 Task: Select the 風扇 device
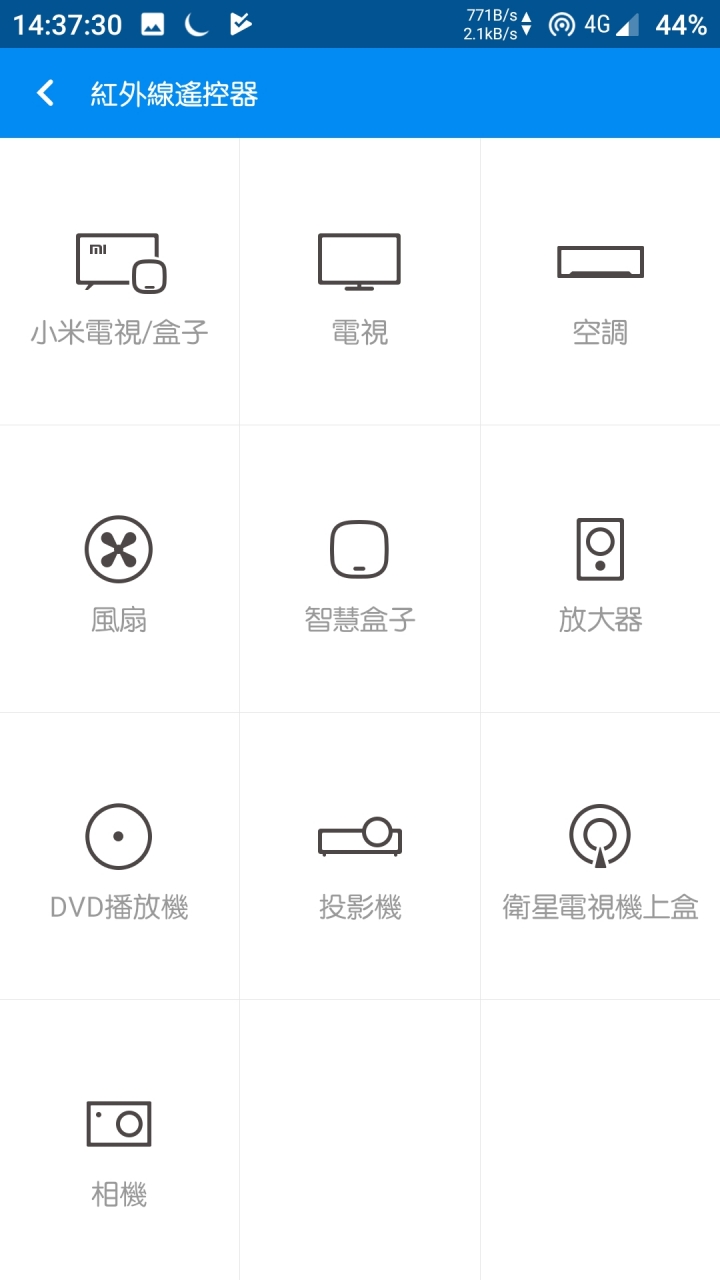pos(119,569)
